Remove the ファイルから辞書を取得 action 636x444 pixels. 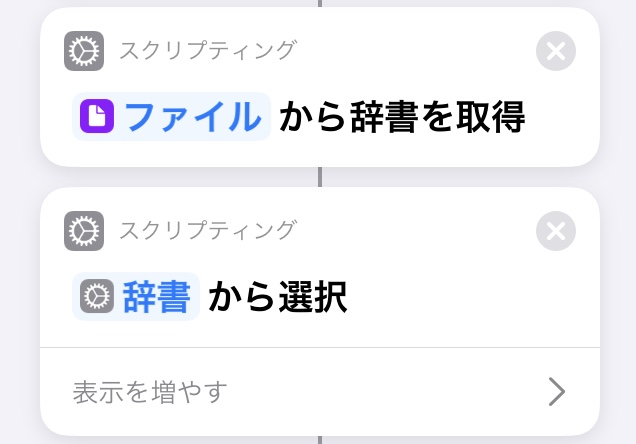click(x=556, y=51)
